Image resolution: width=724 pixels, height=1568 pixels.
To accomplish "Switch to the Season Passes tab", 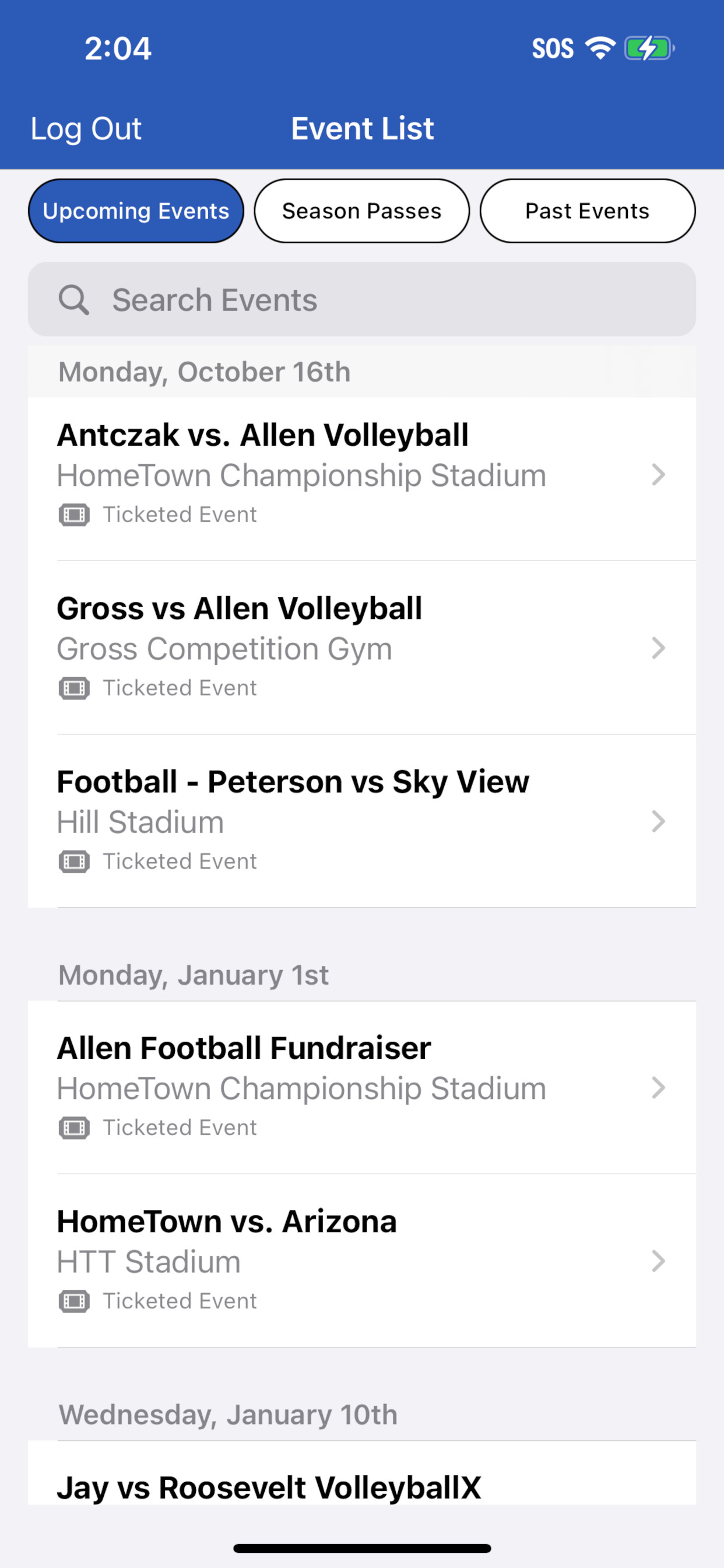I will (x=361, y=211).
